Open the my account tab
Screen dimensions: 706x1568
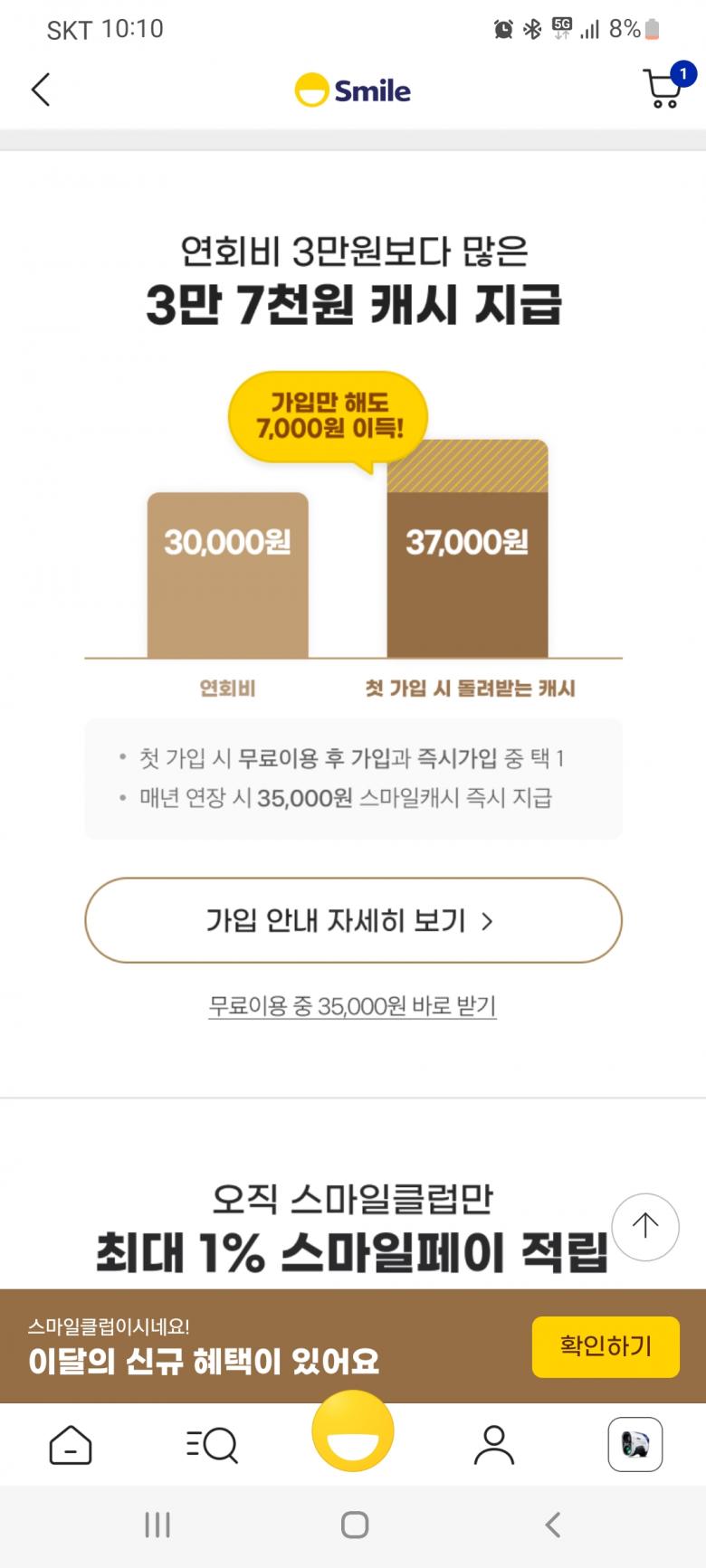tap(493, 1445)
